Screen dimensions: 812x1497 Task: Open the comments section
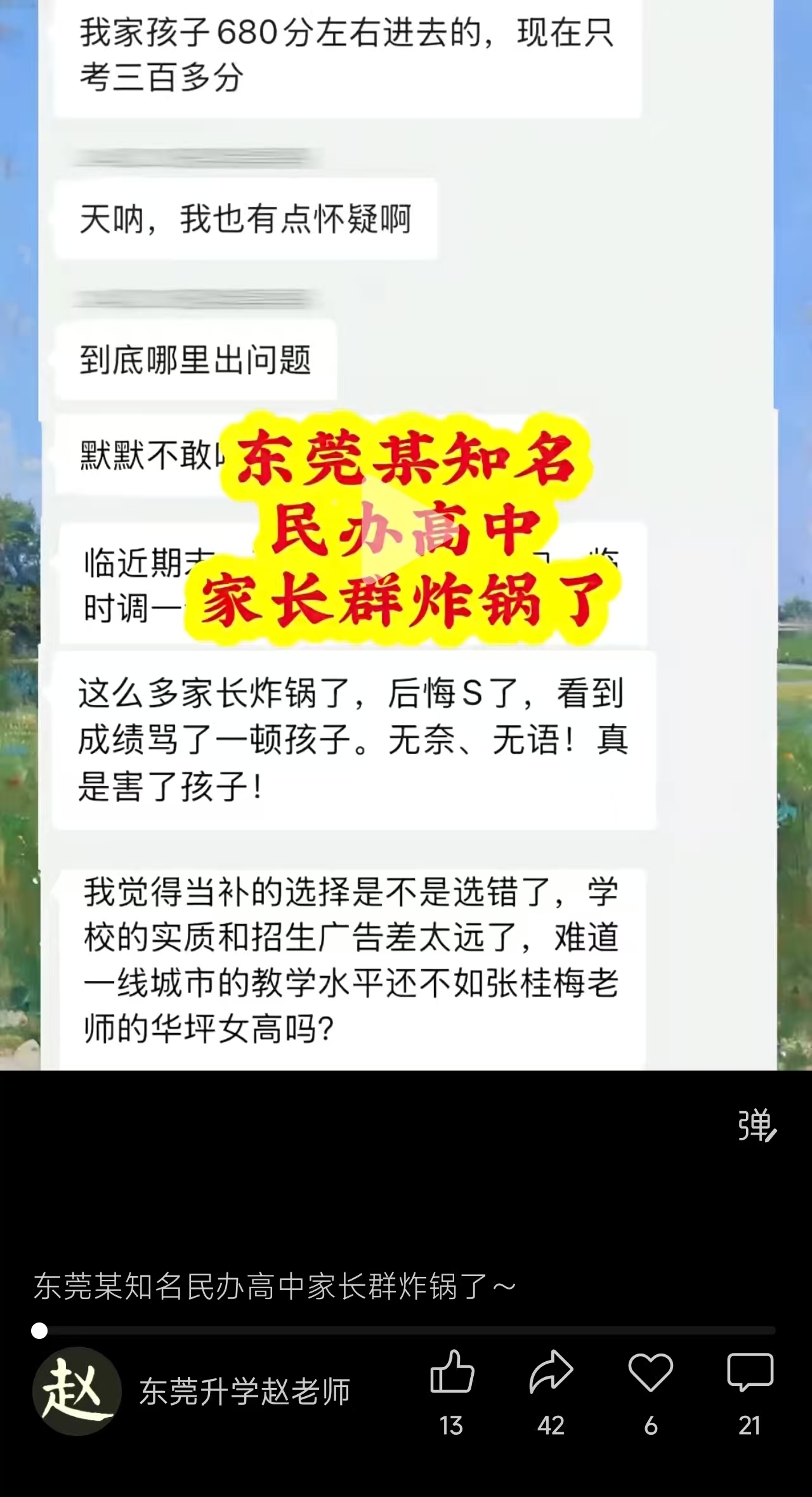click(749, 1374)
